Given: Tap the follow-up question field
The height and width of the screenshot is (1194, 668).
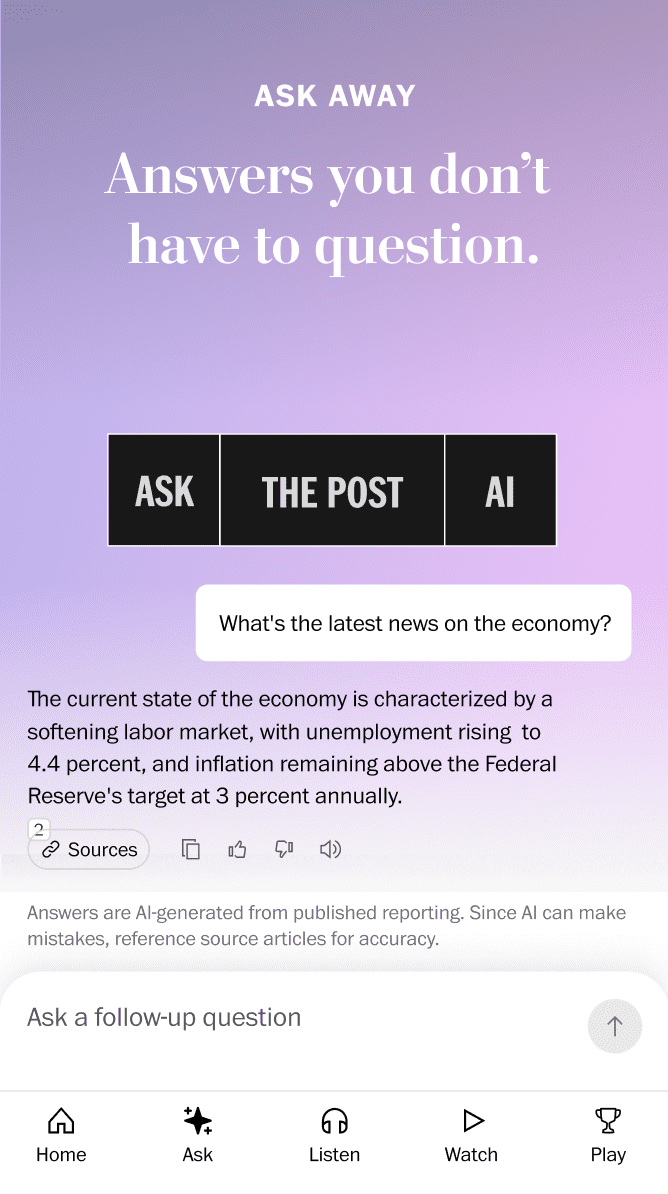Looking at the screenshot, I should (x=290, y=1018).
